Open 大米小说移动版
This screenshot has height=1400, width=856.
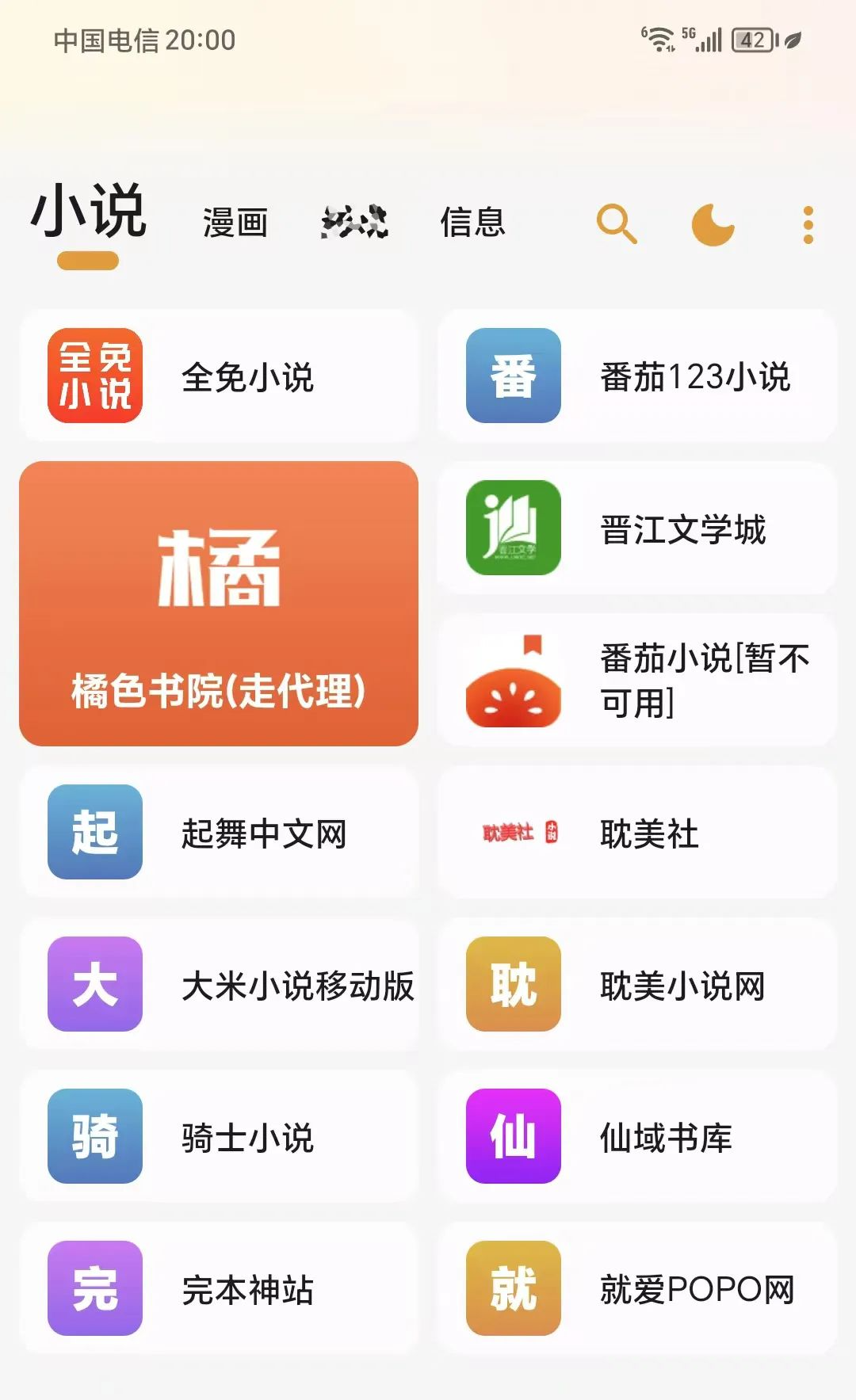[220, 984]
